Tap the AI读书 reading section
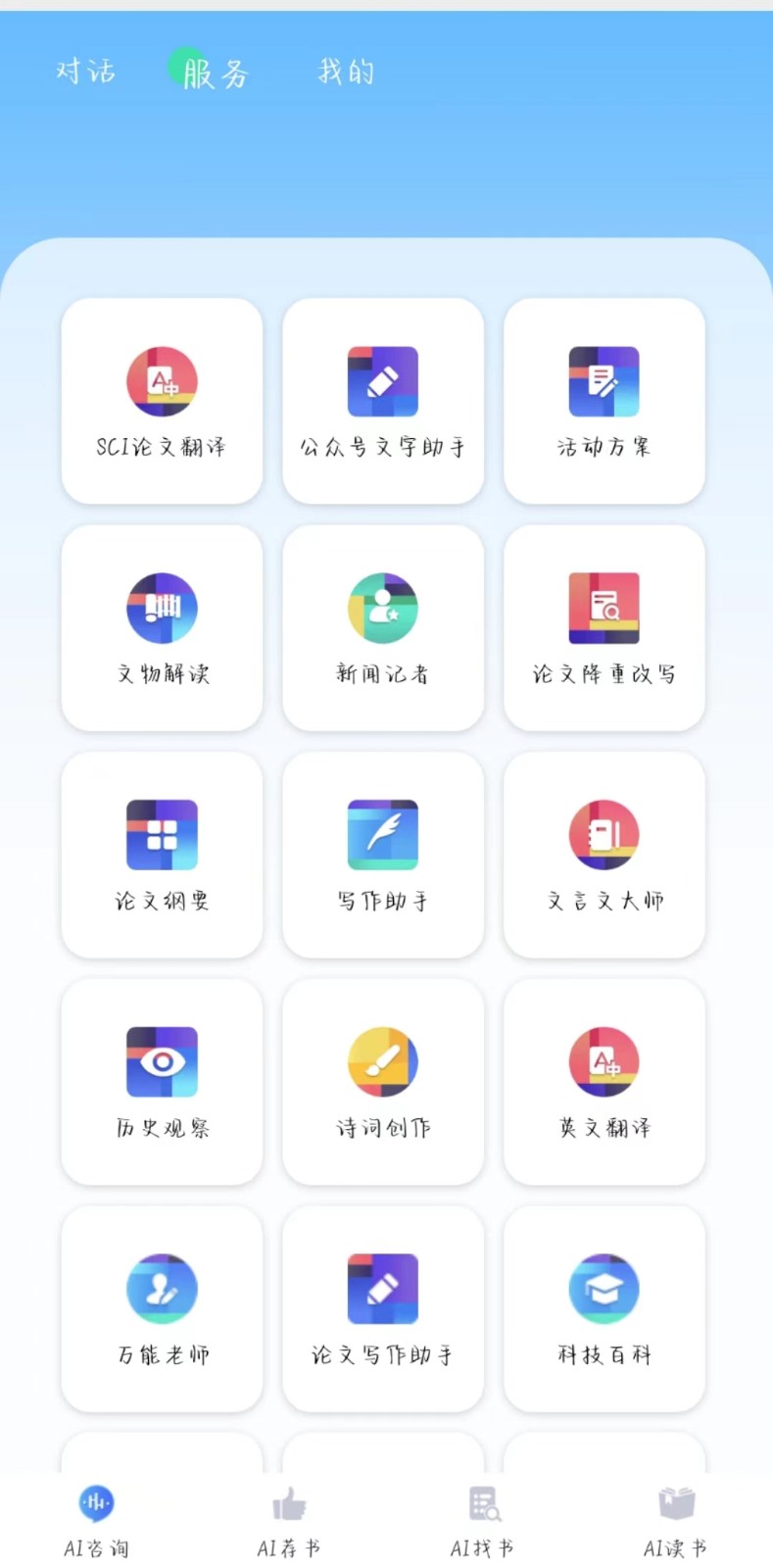 click(675, 1519)
